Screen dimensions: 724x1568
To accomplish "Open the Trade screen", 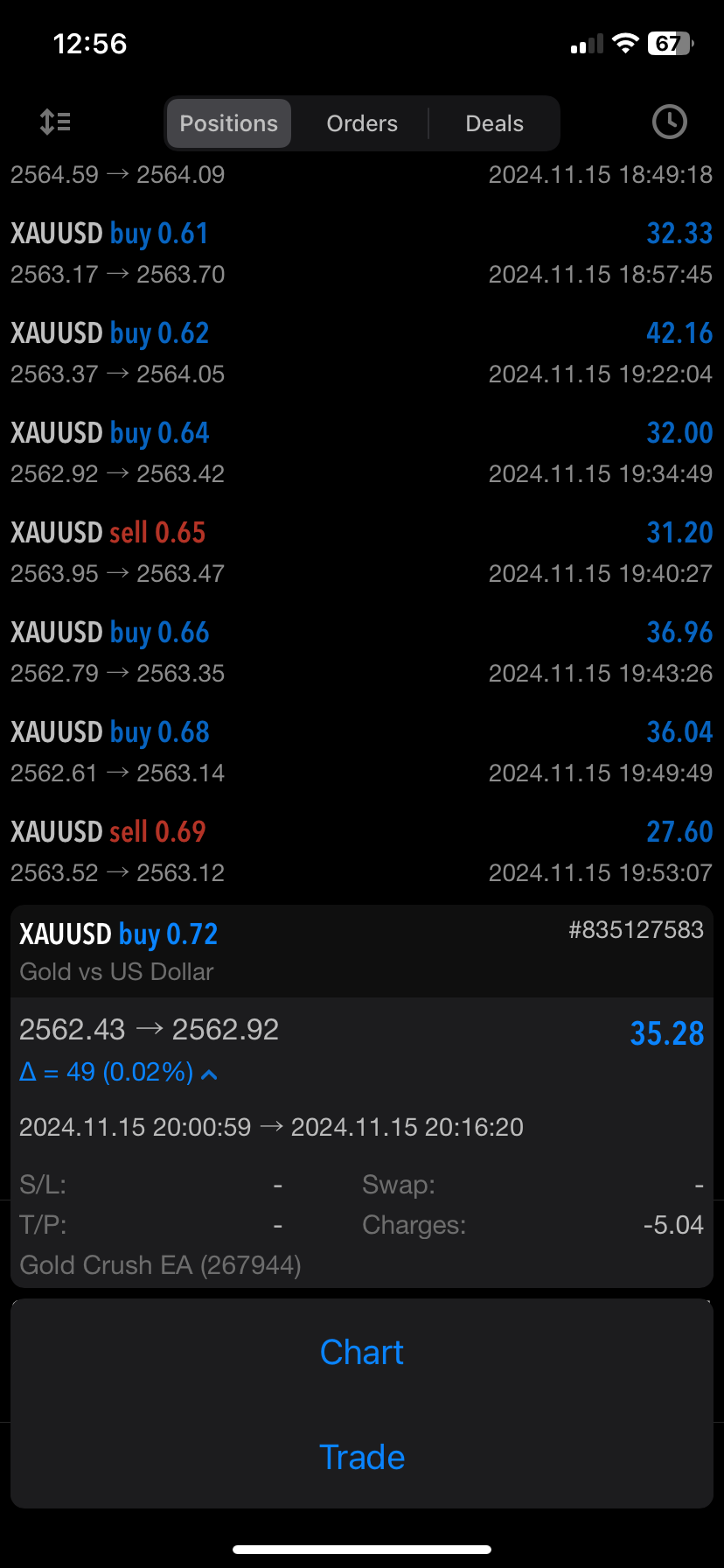I will click(361, 1456).
